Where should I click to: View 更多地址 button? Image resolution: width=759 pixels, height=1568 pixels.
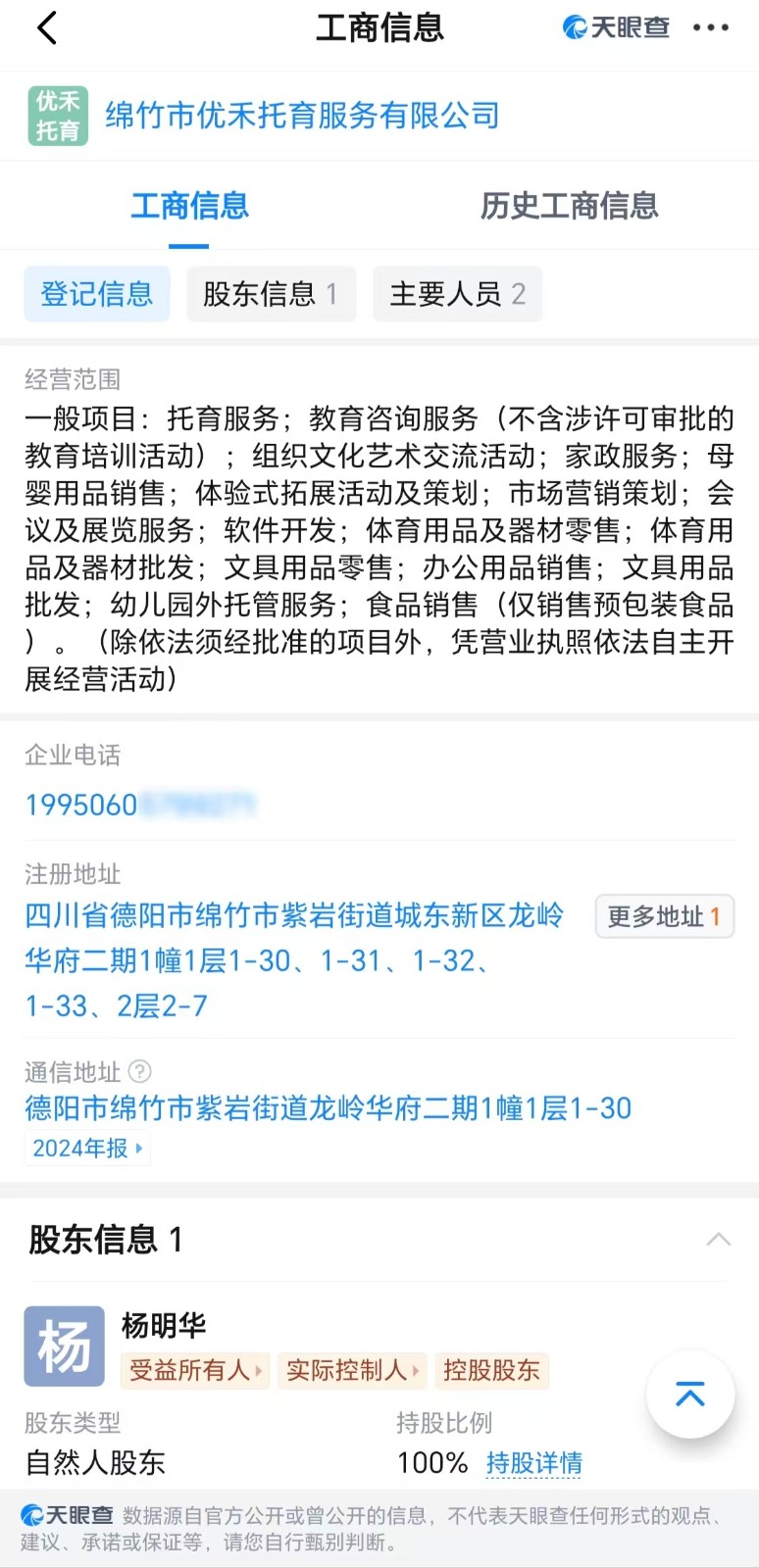664,917
